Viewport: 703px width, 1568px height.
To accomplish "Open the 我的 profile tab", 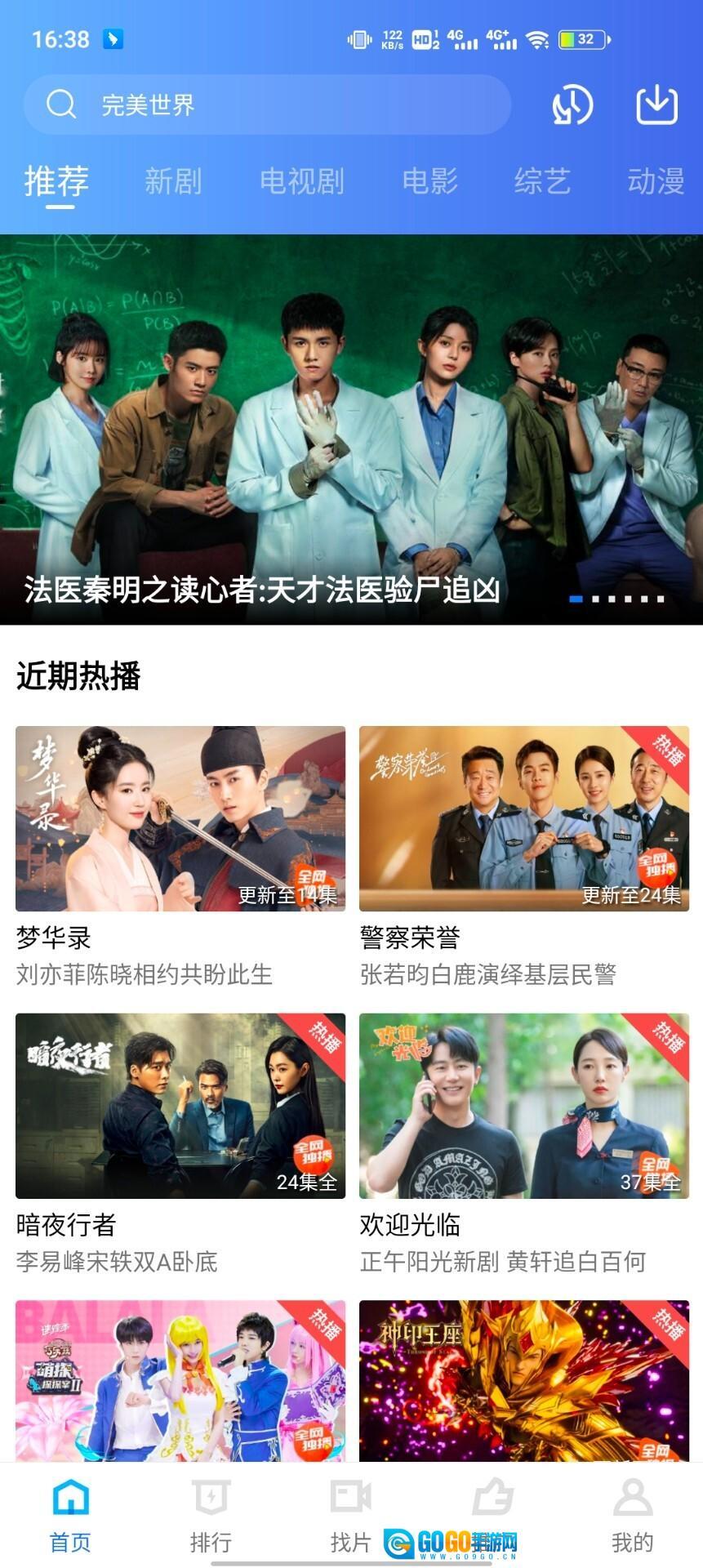I will click(x=632, y=1515).
